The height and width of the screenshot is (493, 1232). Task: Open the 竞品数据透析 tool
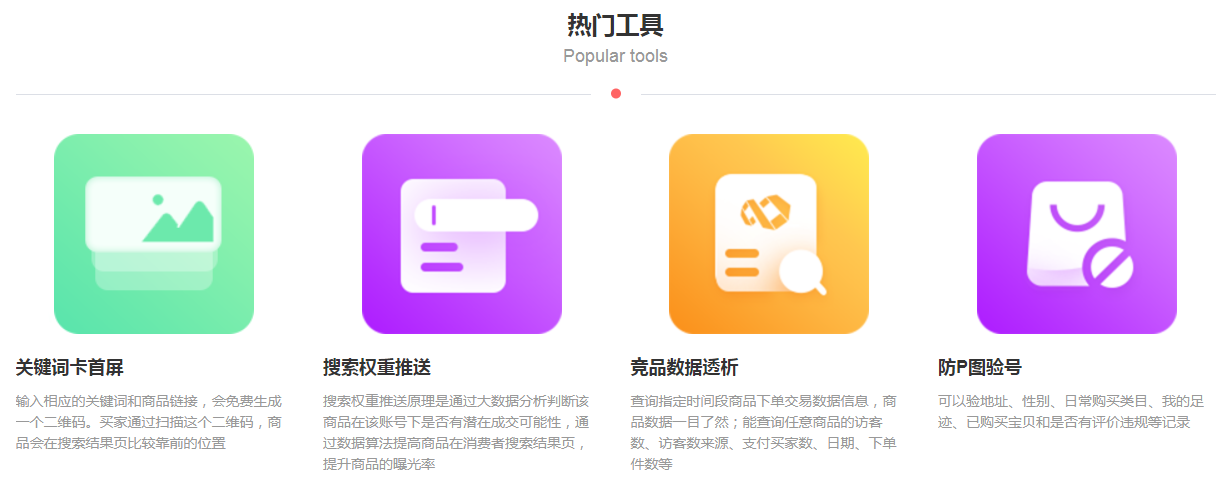click(x=768, y=234)
